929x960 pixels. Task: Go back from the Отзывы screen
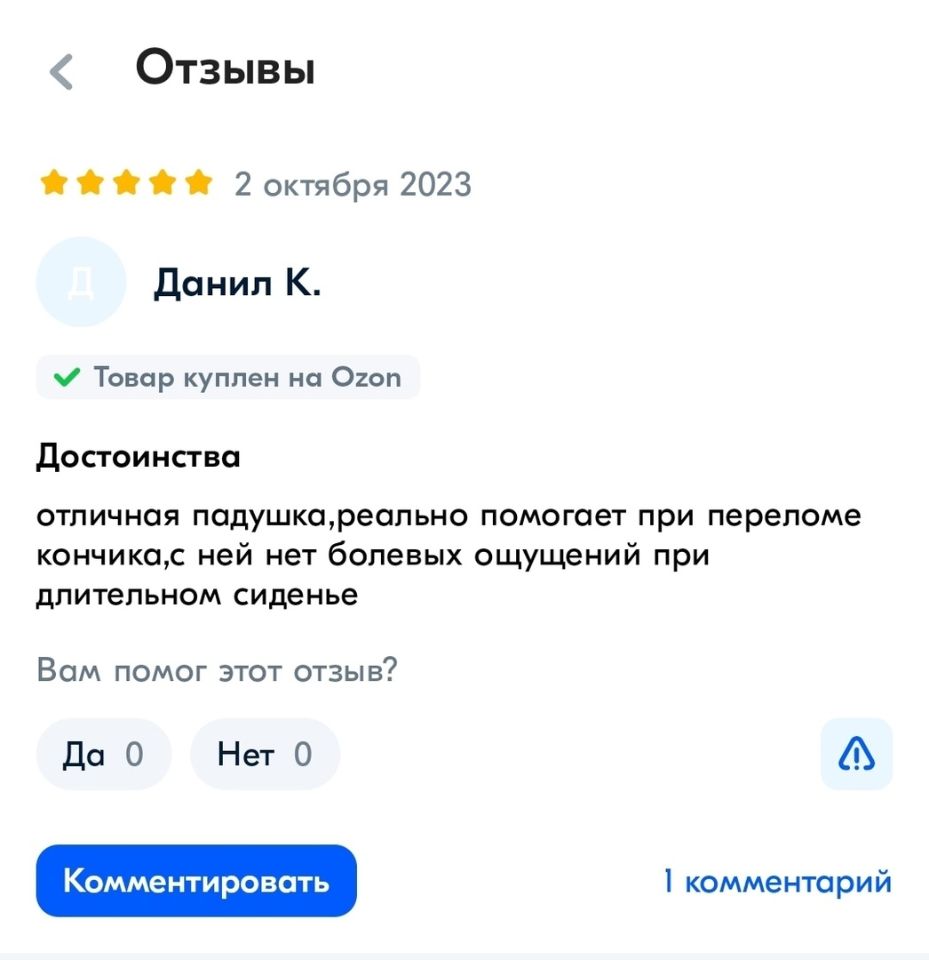point(62,72)
